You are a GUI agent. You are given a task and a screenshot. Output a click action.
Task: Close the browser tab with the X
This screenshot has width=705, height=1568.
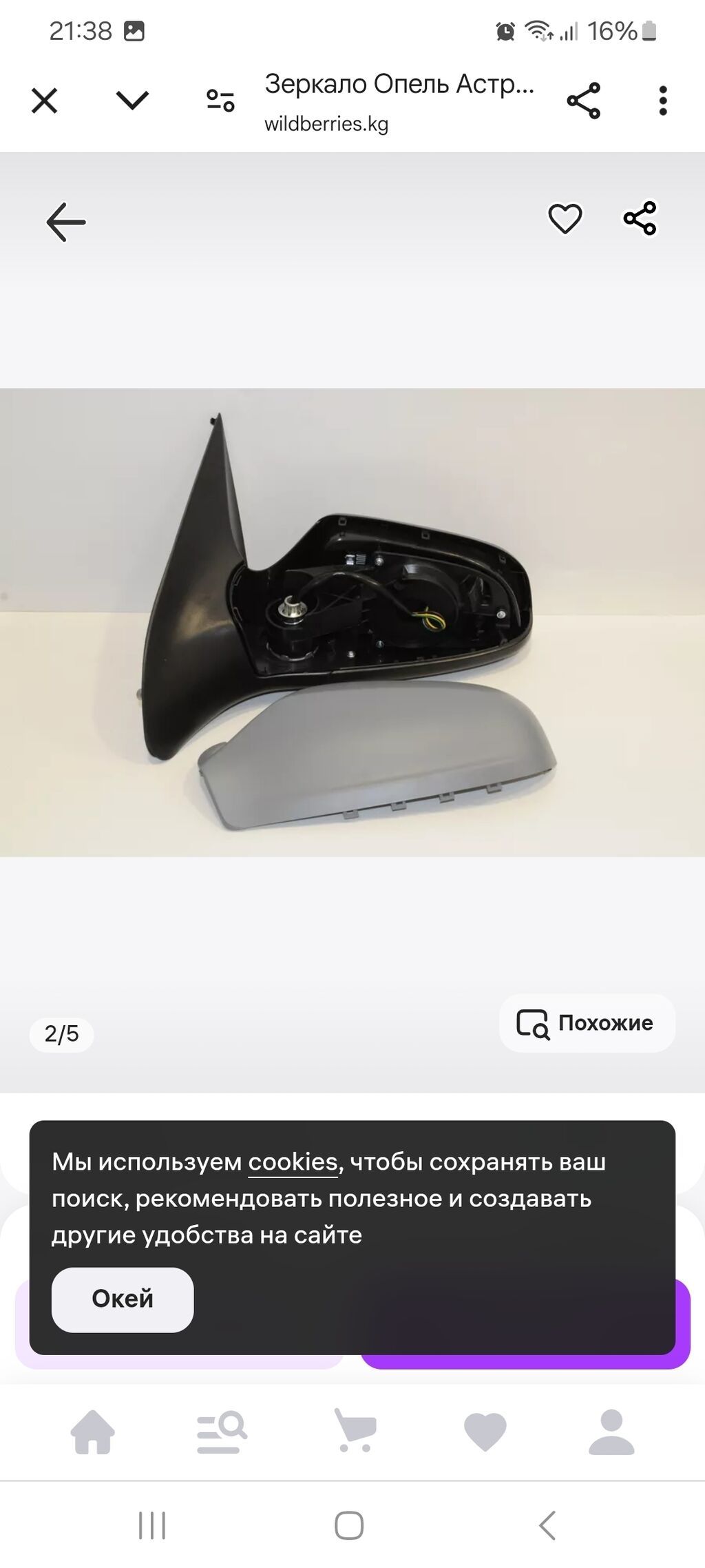pyautogui.click(x=45, y=101)
